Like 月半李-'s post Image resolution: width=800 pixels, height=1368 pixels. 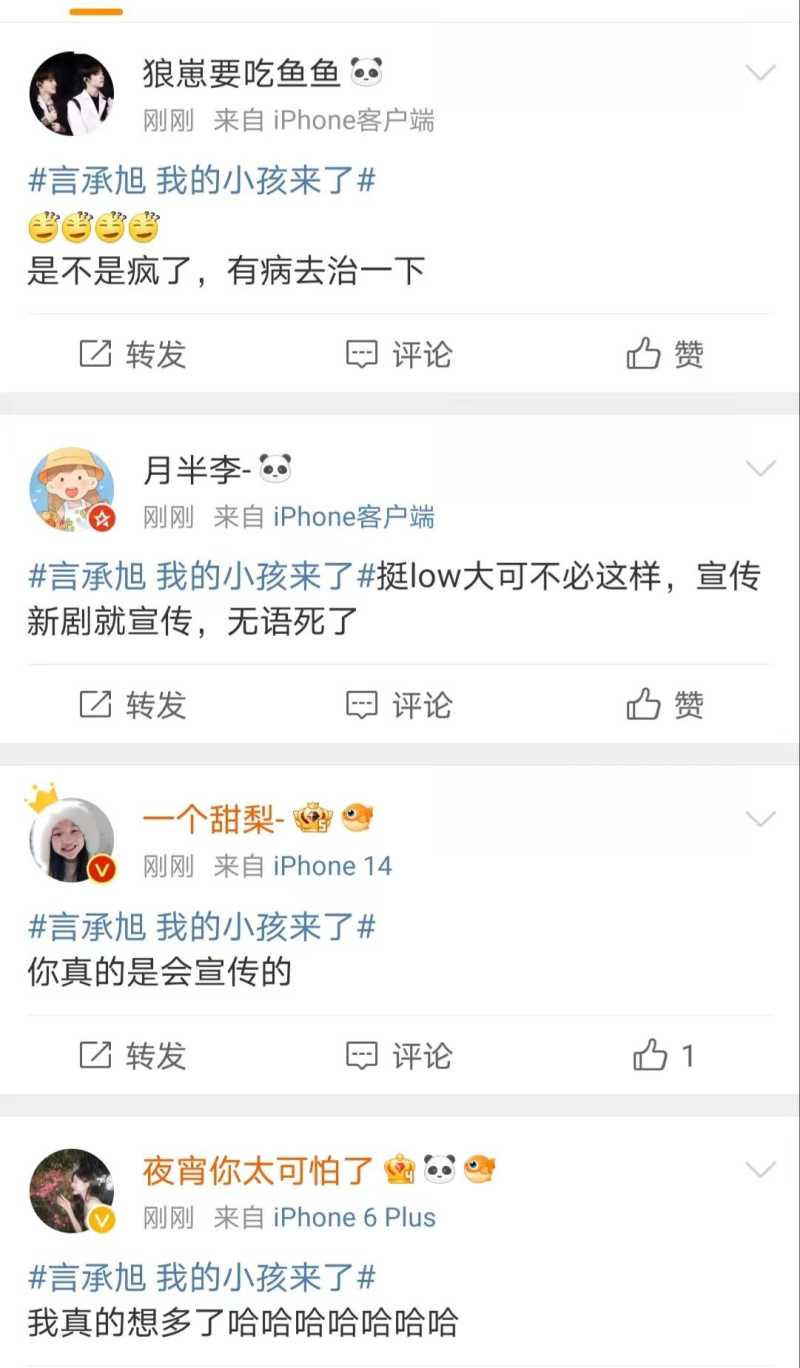point(665,705)
